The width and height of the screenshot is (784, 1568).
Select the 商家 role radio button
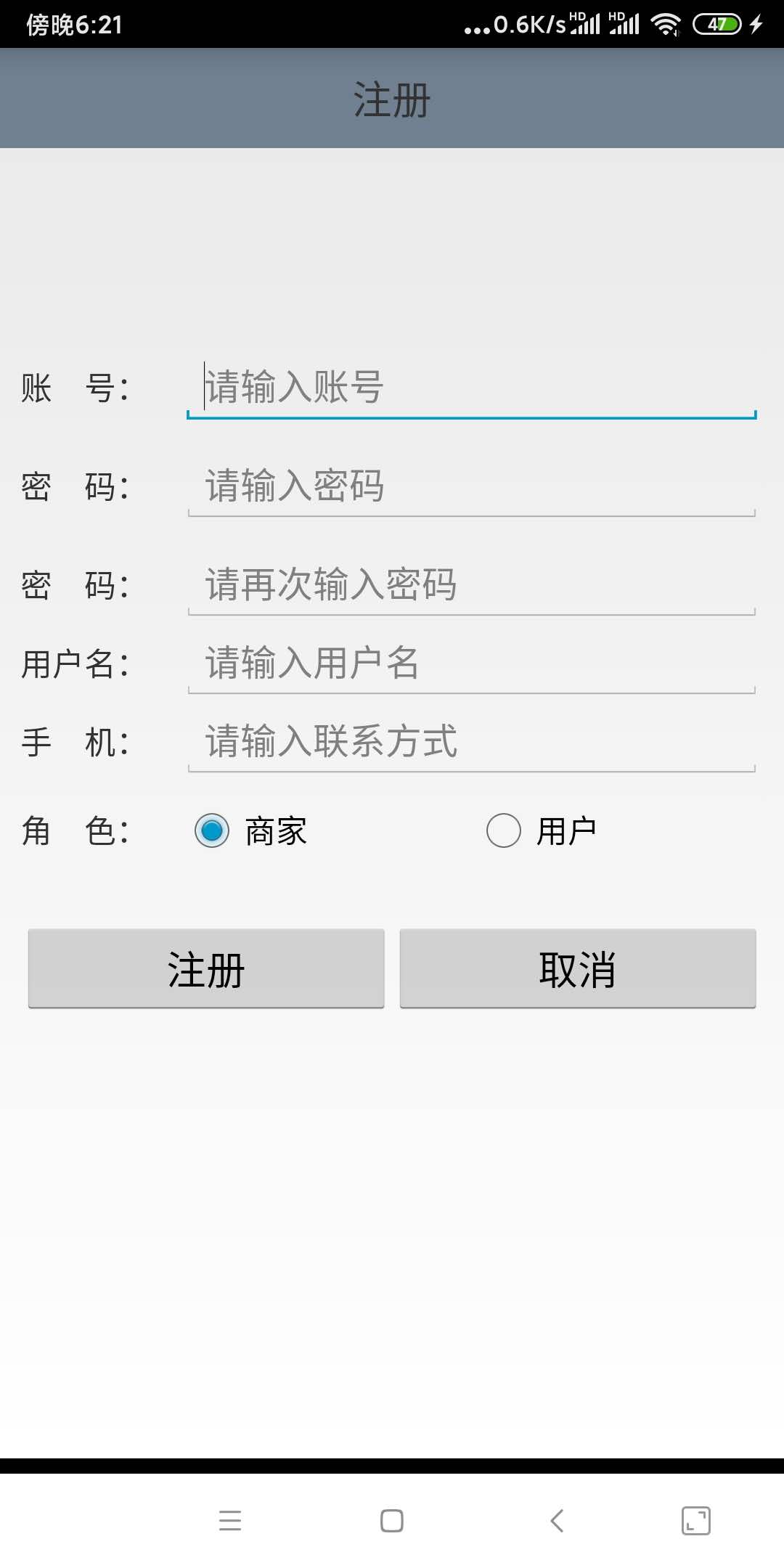click(x=212, y=831)
